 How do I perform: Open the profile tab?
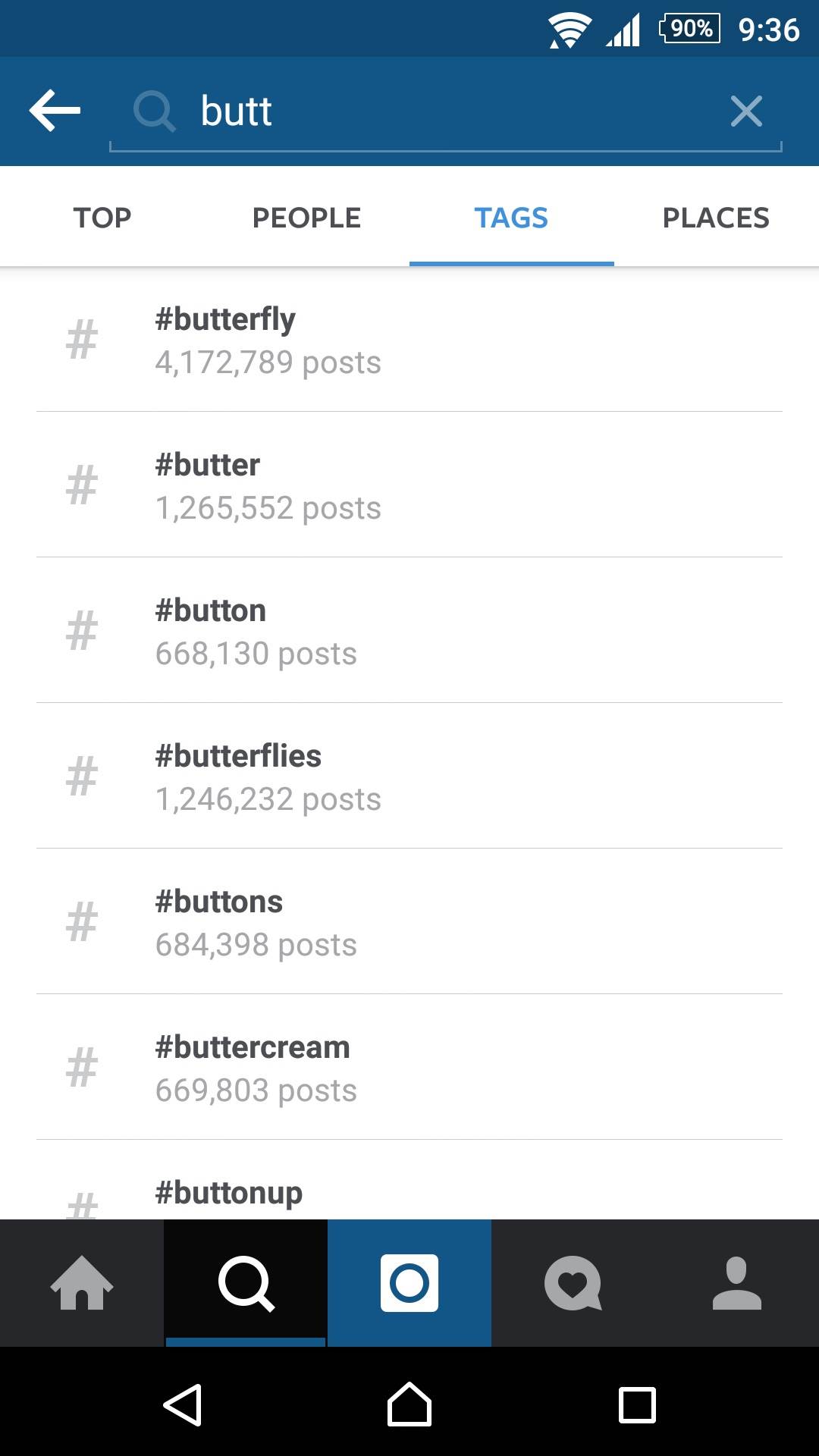click(737, 1283)
